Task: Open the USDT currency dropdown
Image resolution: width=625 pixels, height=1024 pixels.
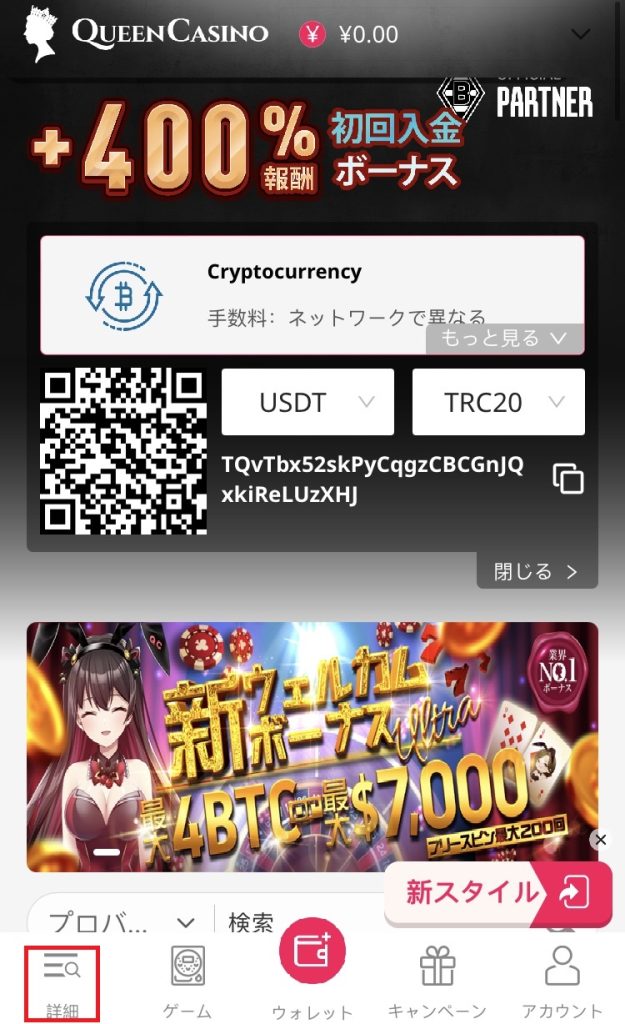Action: point(307,402)
